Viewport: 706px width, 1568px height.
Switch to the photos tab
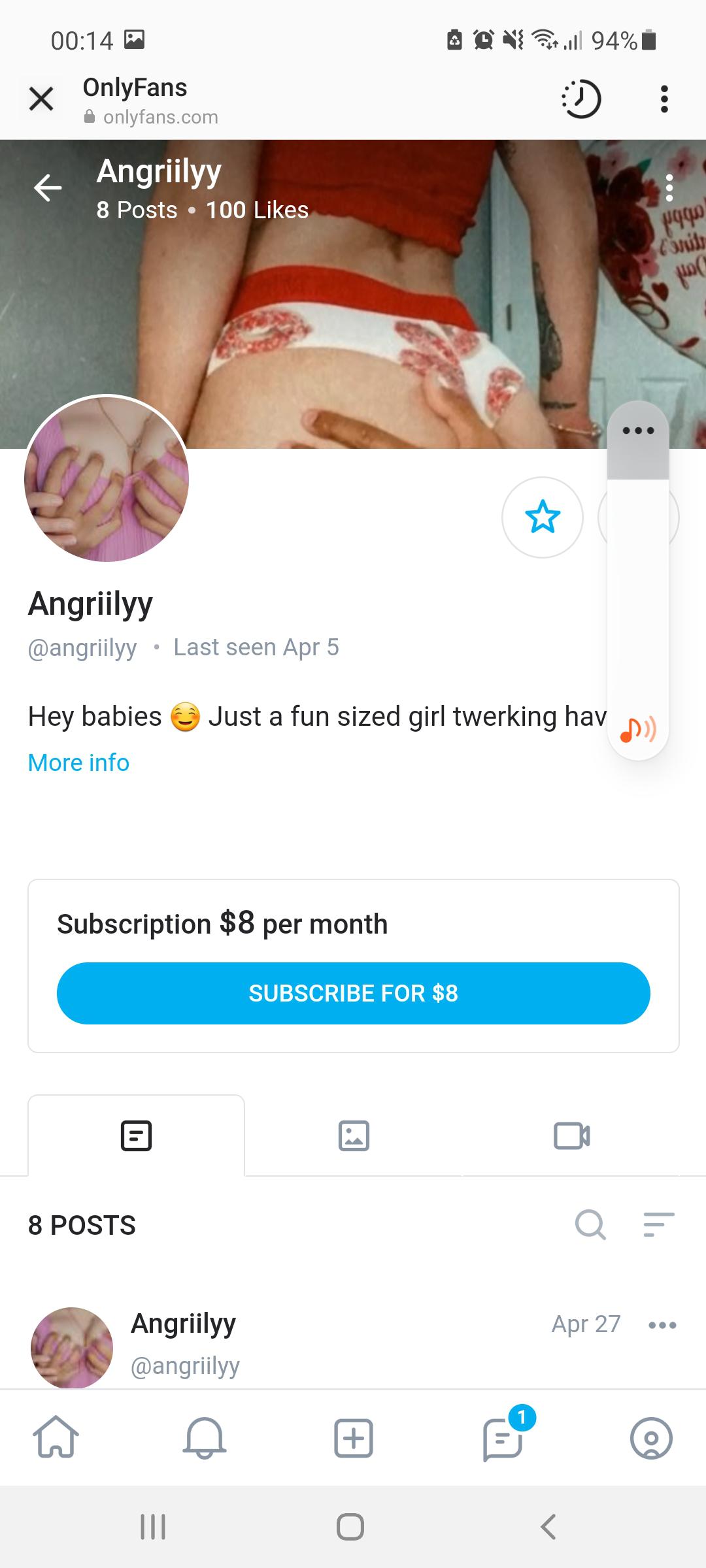tap(354, 1135)
